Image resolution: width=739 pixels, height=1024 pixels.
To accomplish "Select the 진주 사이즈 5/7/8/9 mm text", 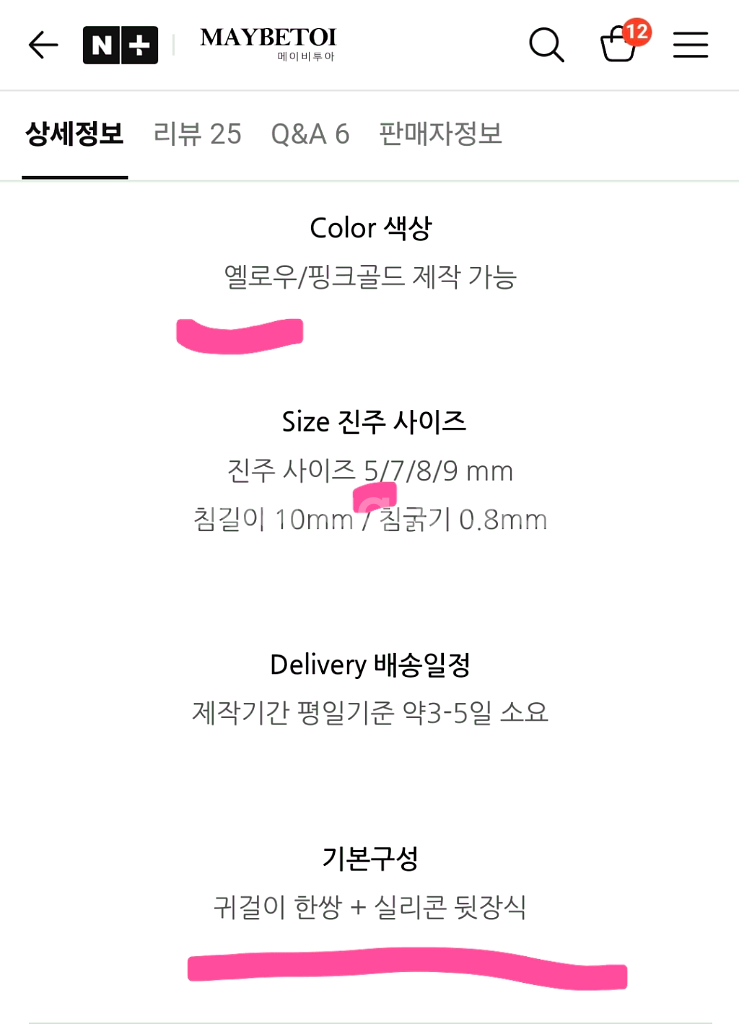I will (x=369, y=470).
